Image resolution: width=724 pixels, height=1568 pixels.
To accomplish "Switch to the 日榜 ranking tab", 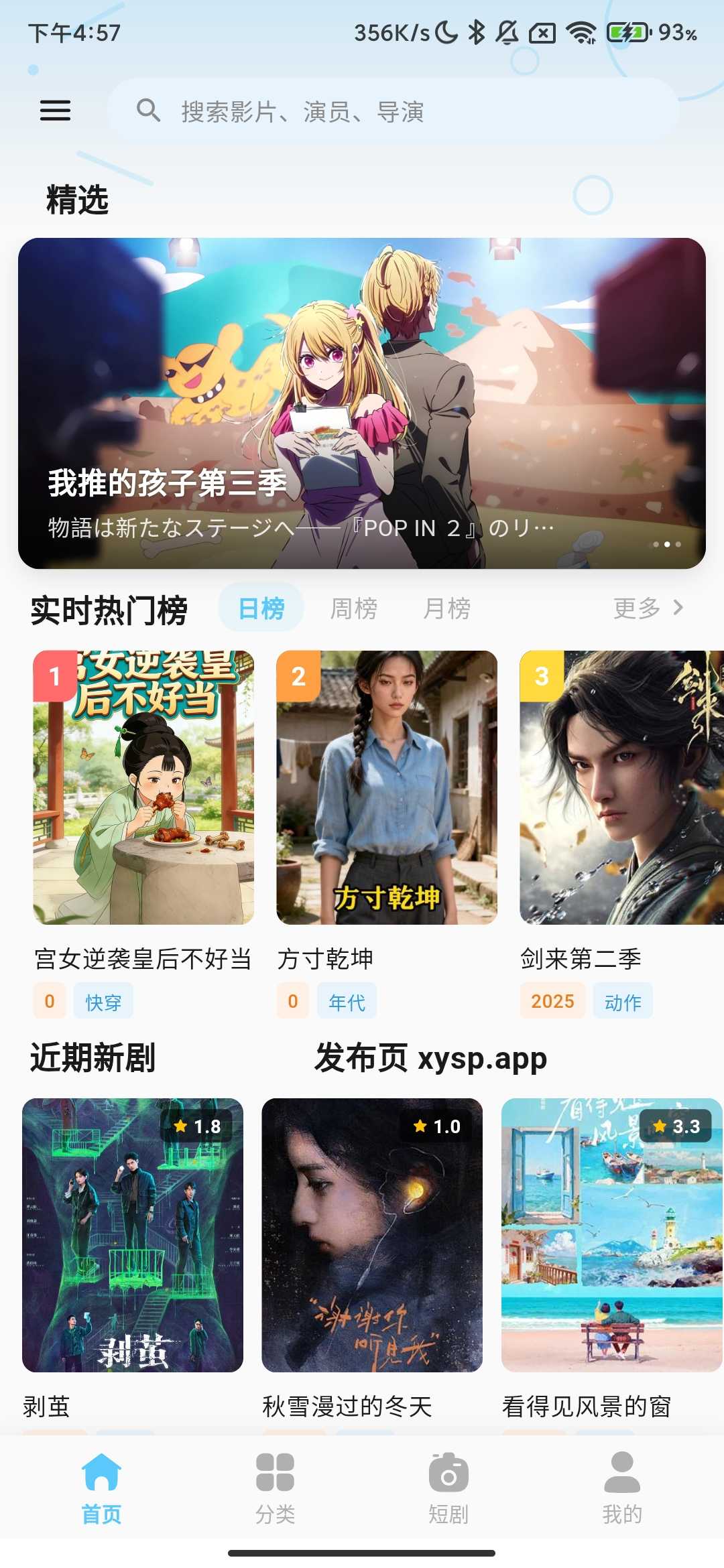I will coord(261,608).
